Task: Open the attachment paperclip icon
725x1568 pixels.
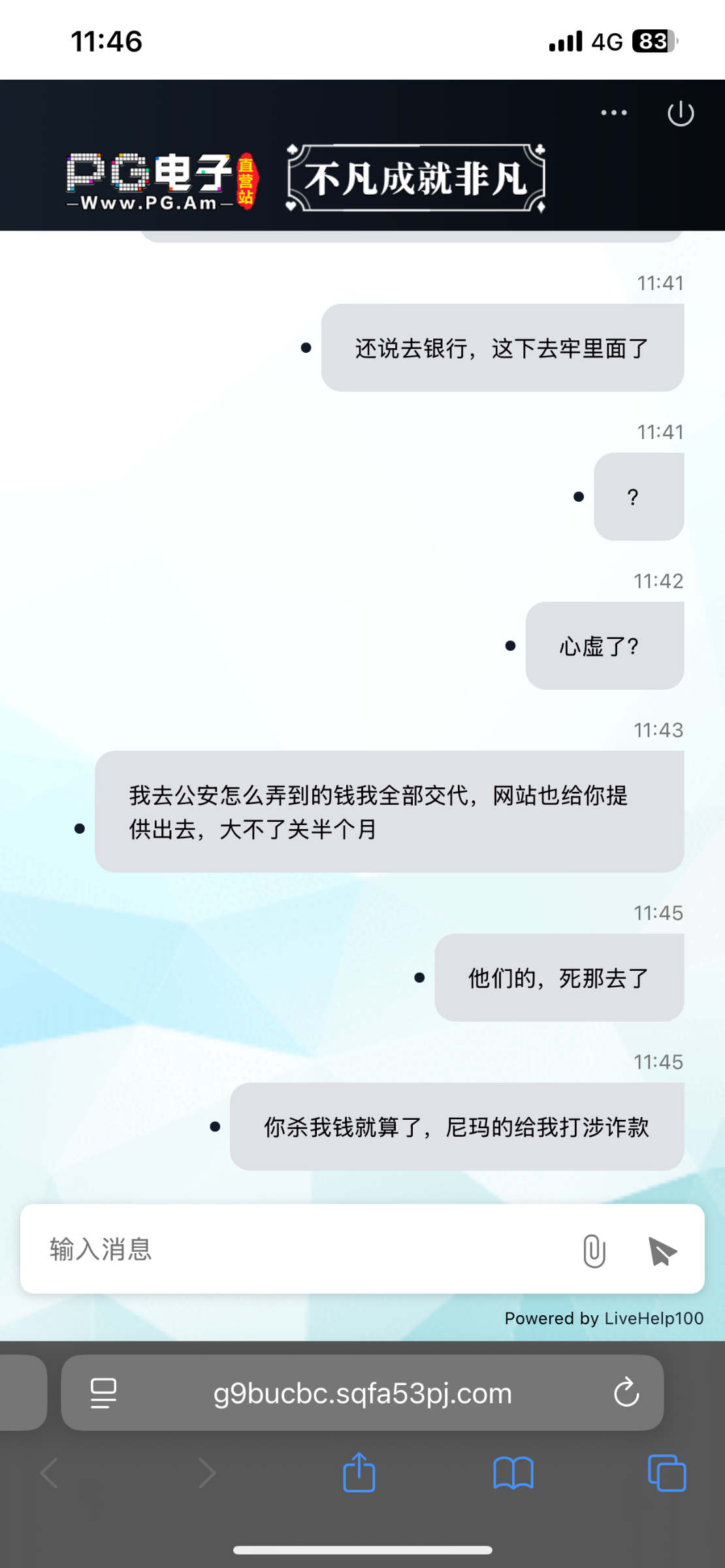Action: [592, 1249]
